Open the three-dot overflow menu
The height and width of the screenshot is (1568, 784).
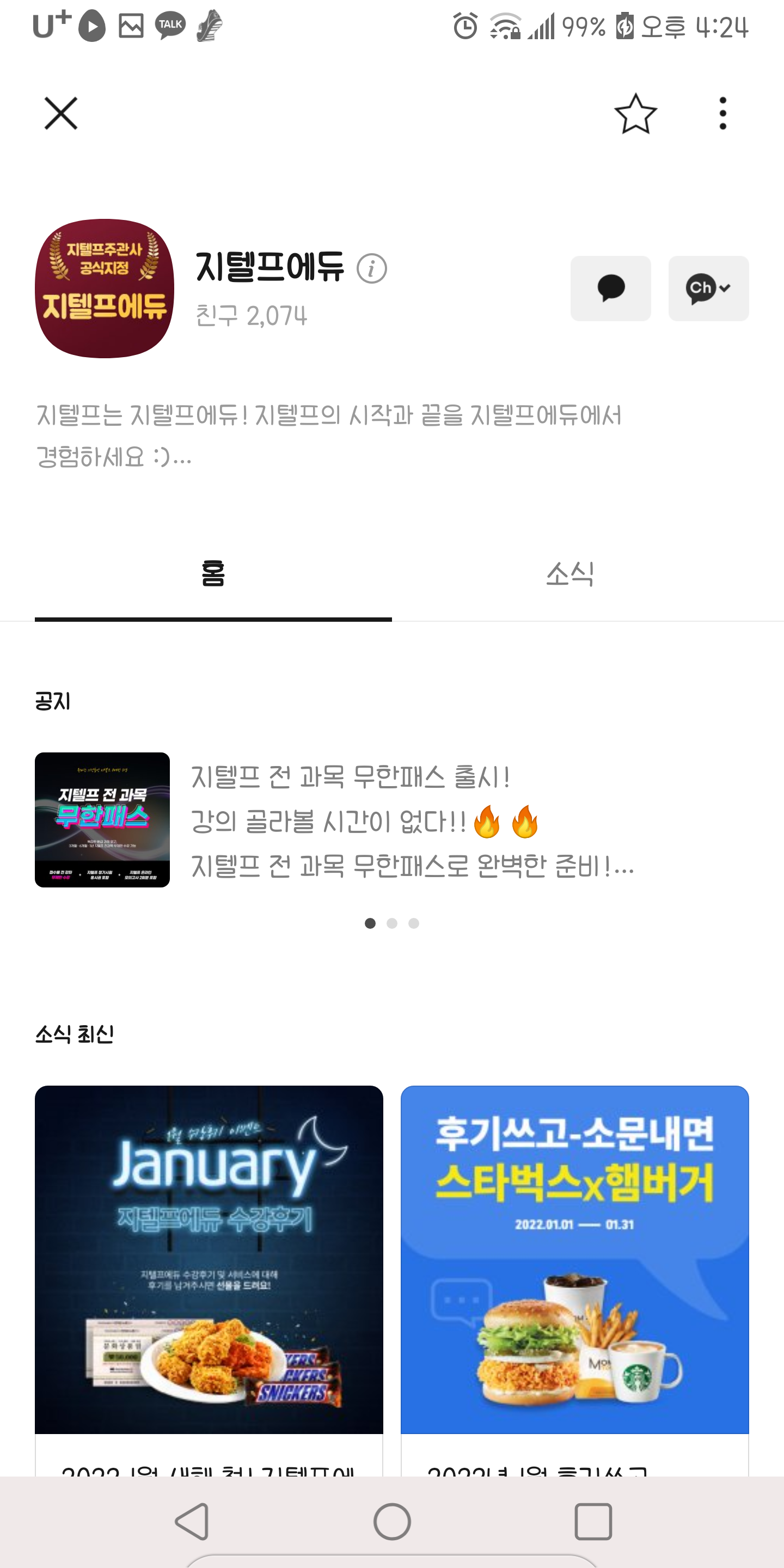pyautogui.click(x=722, y=113)
